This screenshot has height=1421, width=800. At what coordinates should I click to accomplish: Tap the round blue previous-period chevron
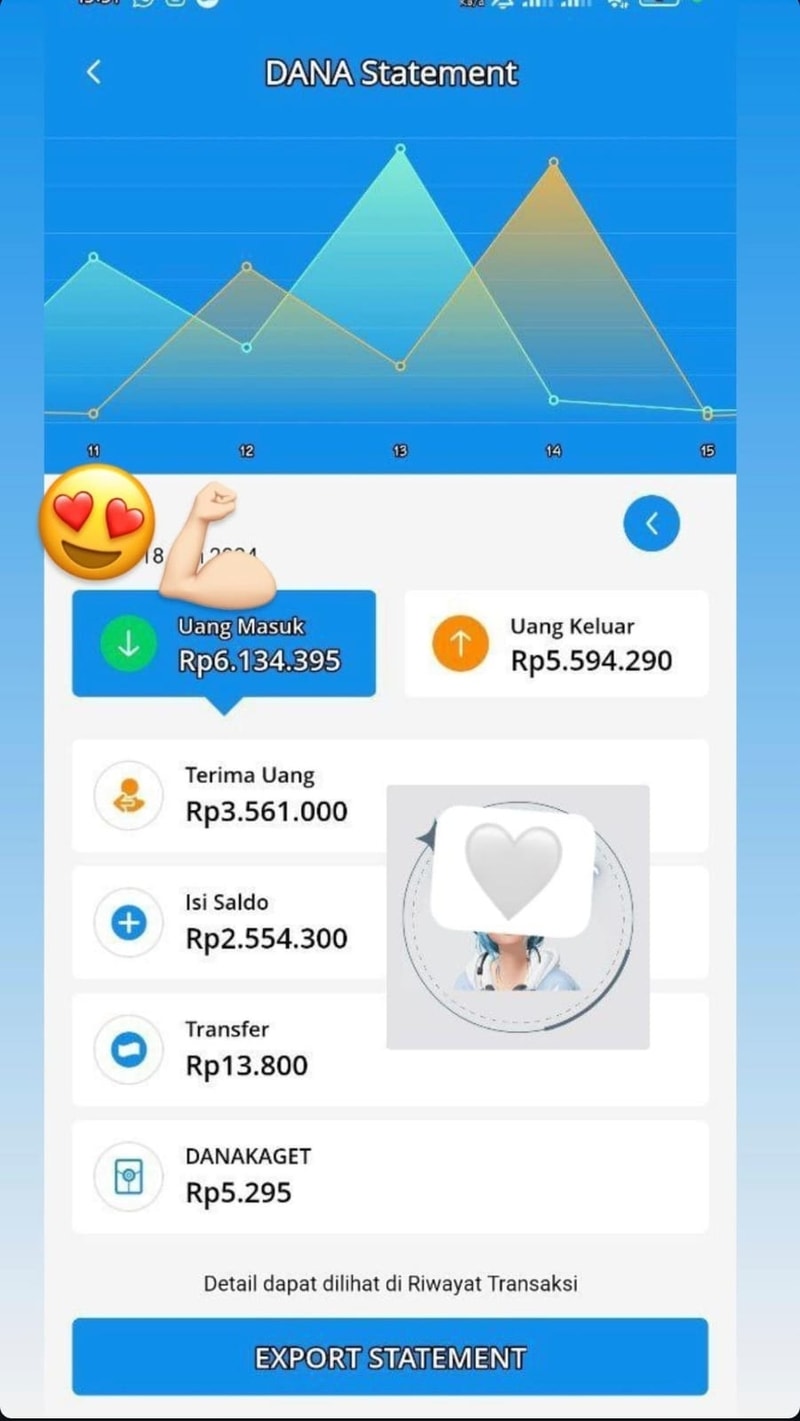(651, 523)
